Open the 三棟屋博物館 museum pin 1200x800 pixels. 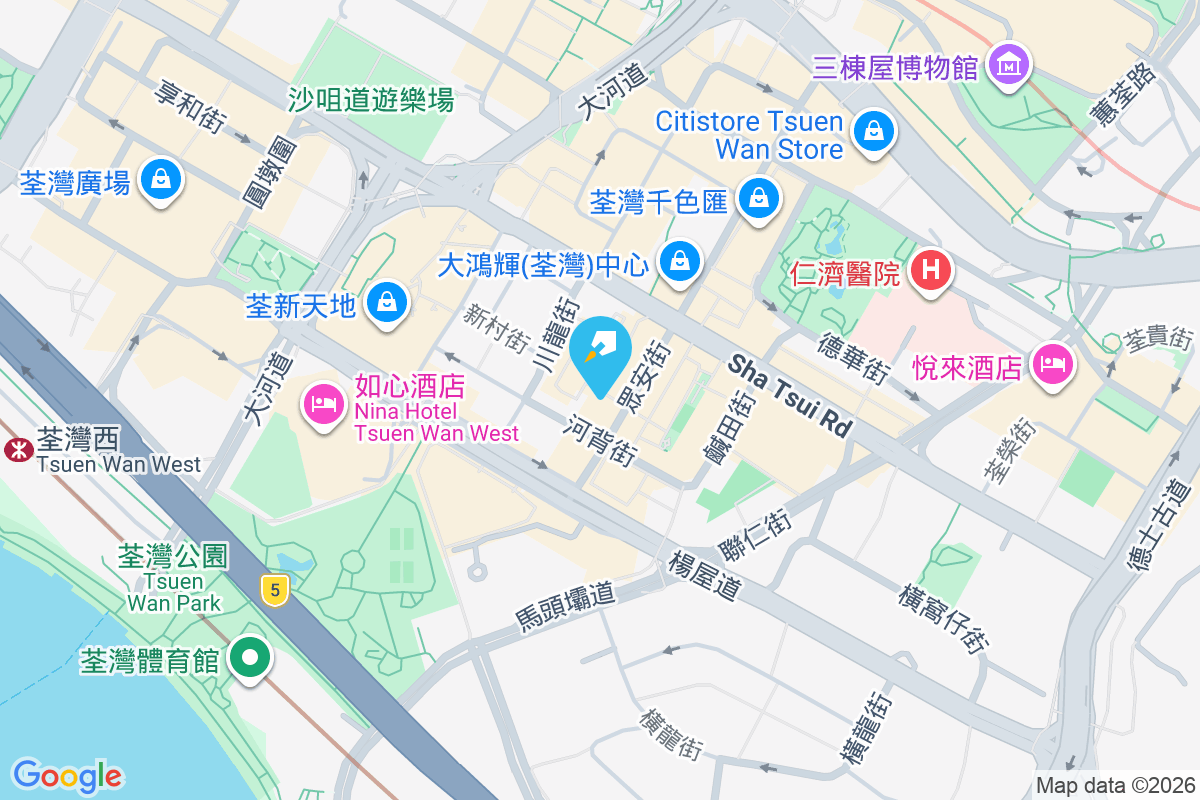(x=1010, y=65)
